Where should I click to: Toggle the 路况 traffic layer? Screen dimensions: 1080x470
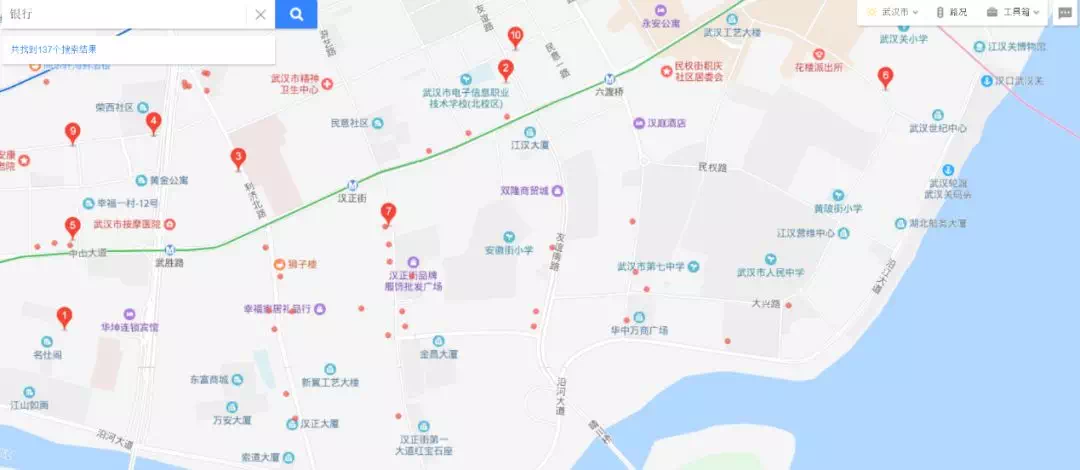click(x=952, y=12)
